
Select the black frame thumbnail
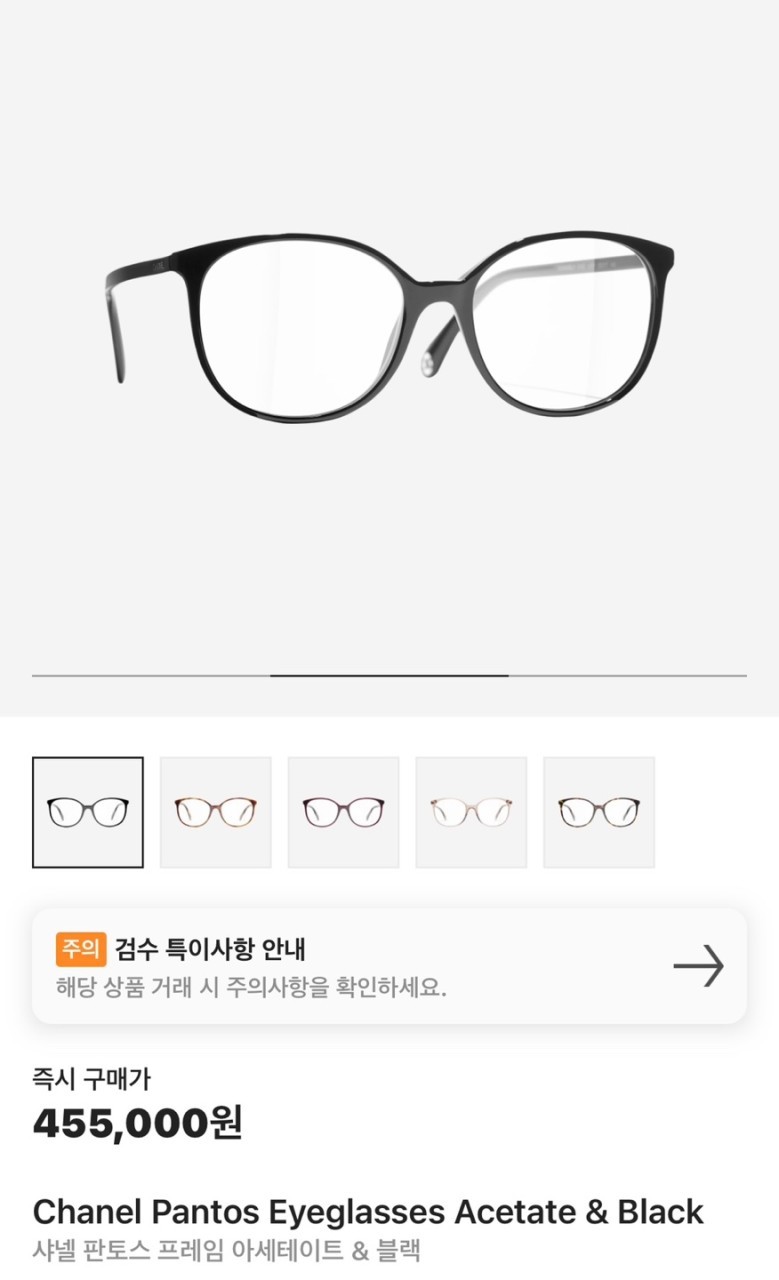click(88, 812)
